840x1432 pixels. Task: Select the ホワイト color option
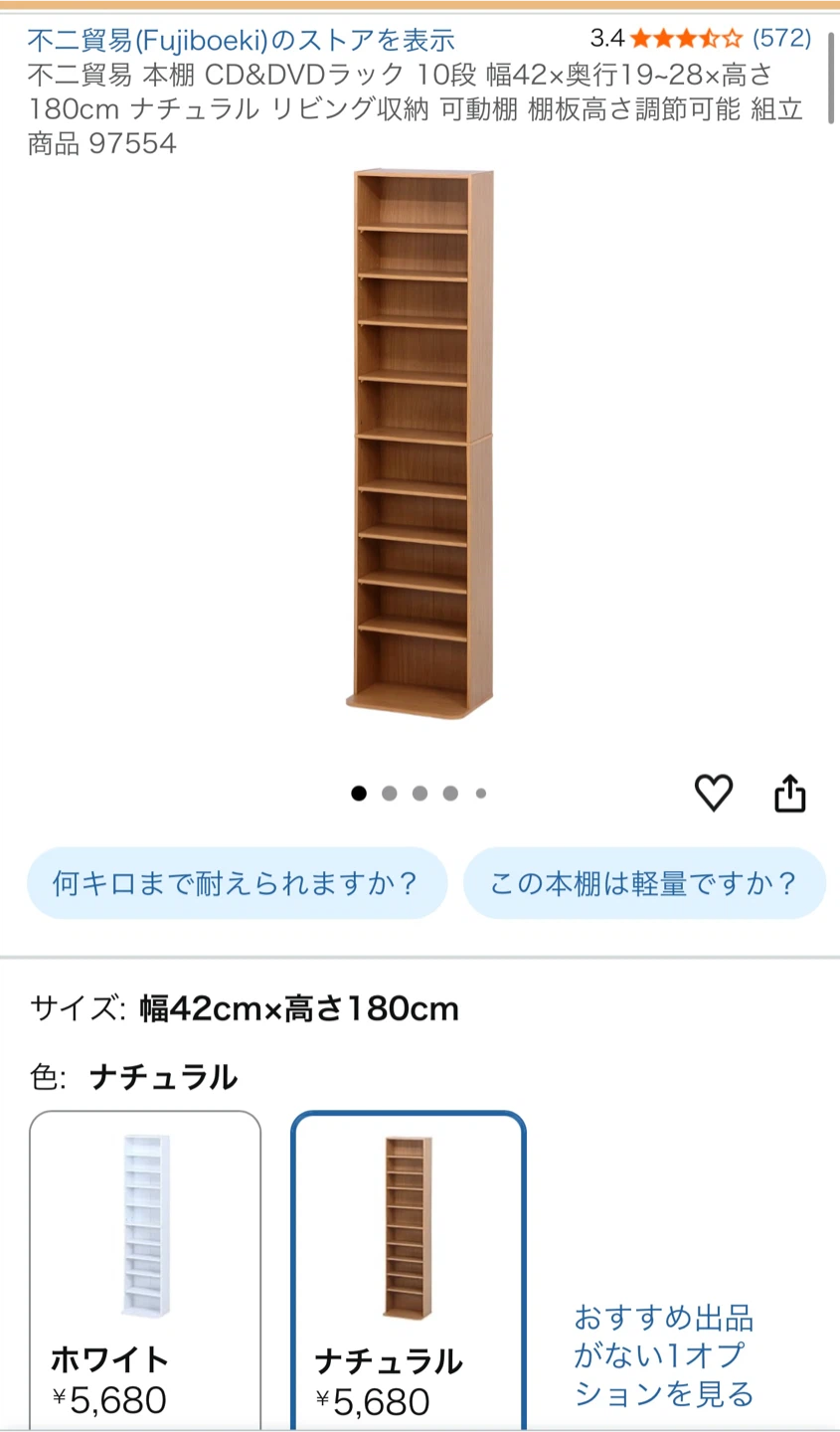[x=145, y=1270]
